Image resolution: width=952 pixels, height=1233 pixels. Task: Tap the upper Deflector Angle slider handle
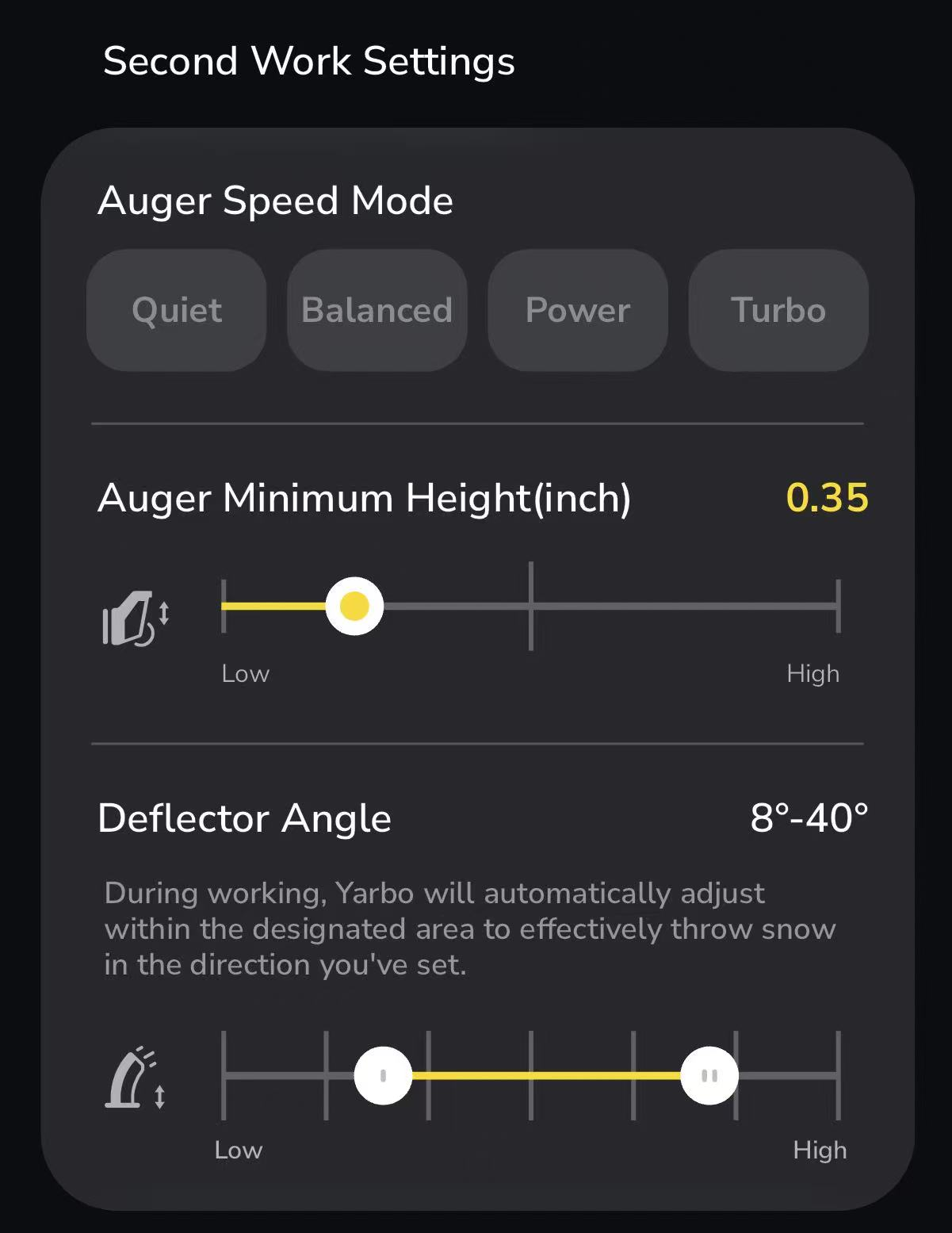pos(709,1075)
